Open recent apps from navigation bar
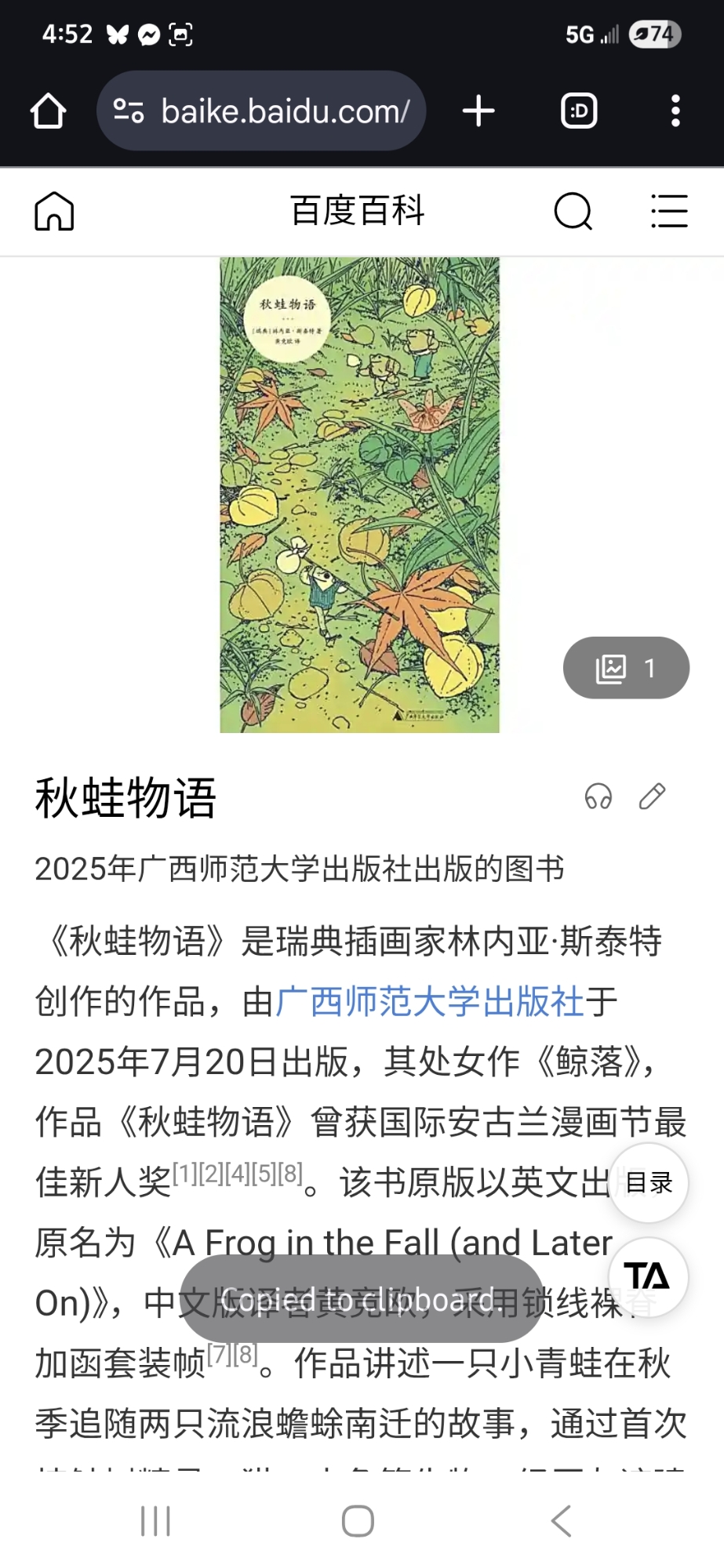Screen dimensions: 724x1568 pos(155,1522)
